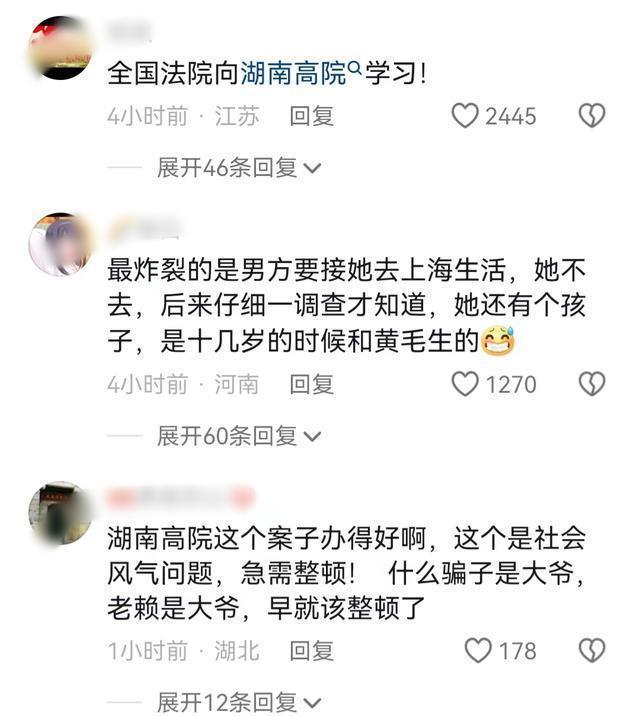The height and width of the screenshot is (716, 640).
Task: Open the 湖北 commenter's avatar
Action: click(61, 513)
